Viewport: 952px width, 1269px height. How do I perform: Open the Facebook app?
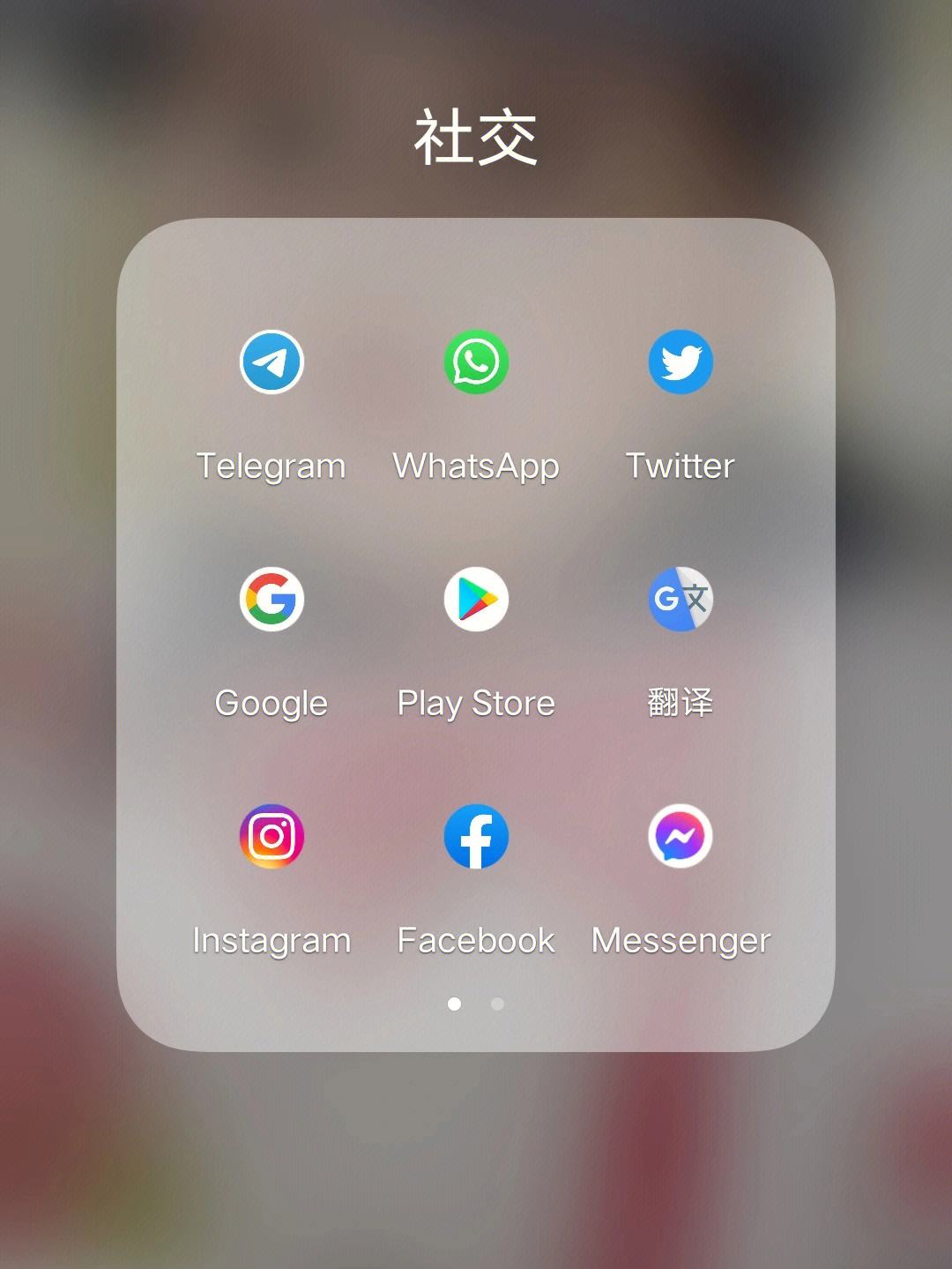tap(476, 836)
